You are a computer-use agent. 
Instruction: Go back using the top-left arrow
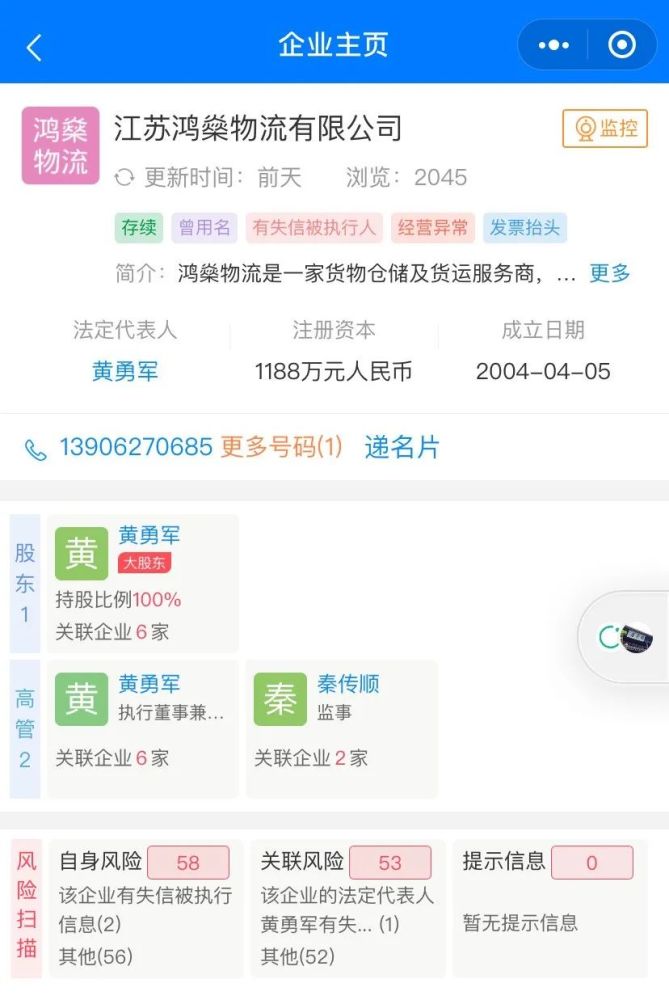coord(35,47)
